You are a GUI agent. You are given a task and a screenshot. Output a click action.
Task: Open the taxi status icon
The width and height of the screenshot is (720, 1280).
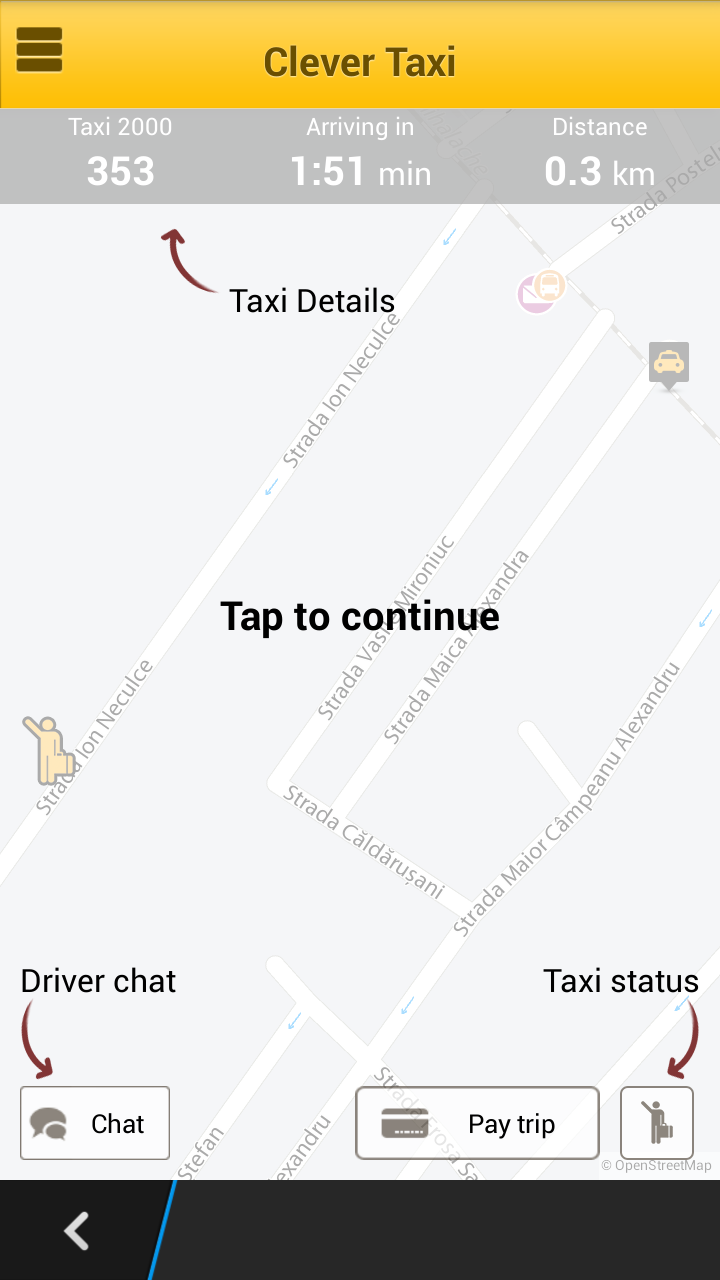tap(656, 1123)
